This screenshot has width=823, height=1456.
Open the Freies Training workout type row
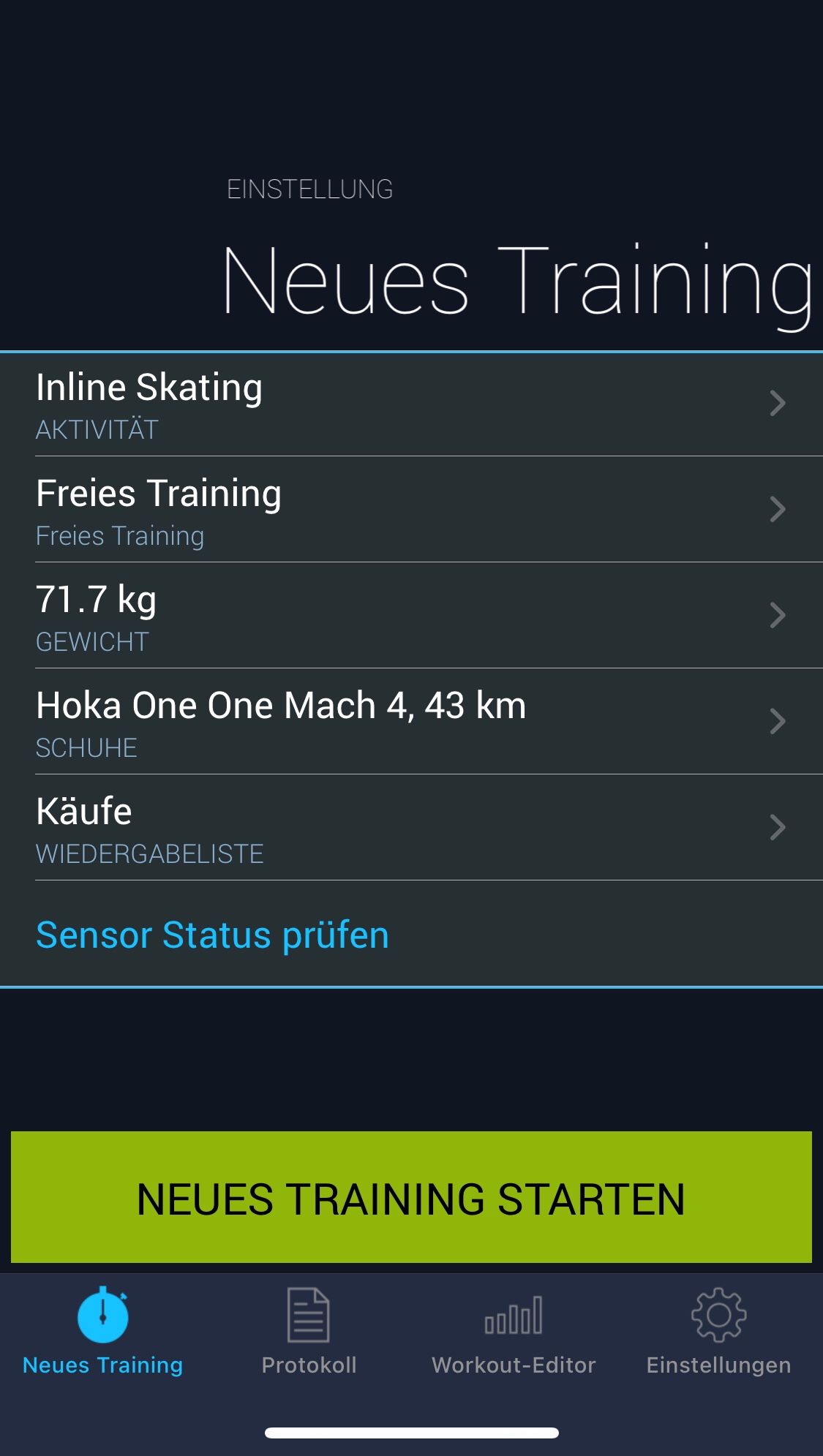click(x=411, y=510)
